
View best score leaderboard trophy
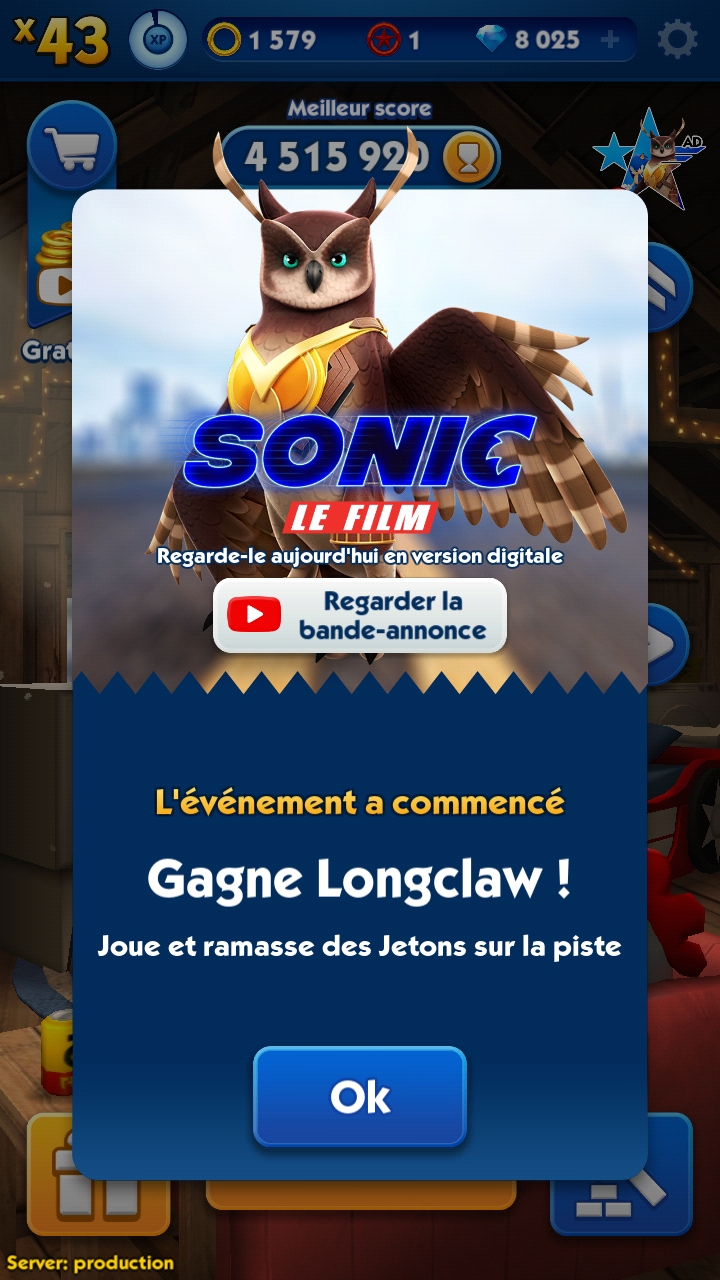click(467, 157)
